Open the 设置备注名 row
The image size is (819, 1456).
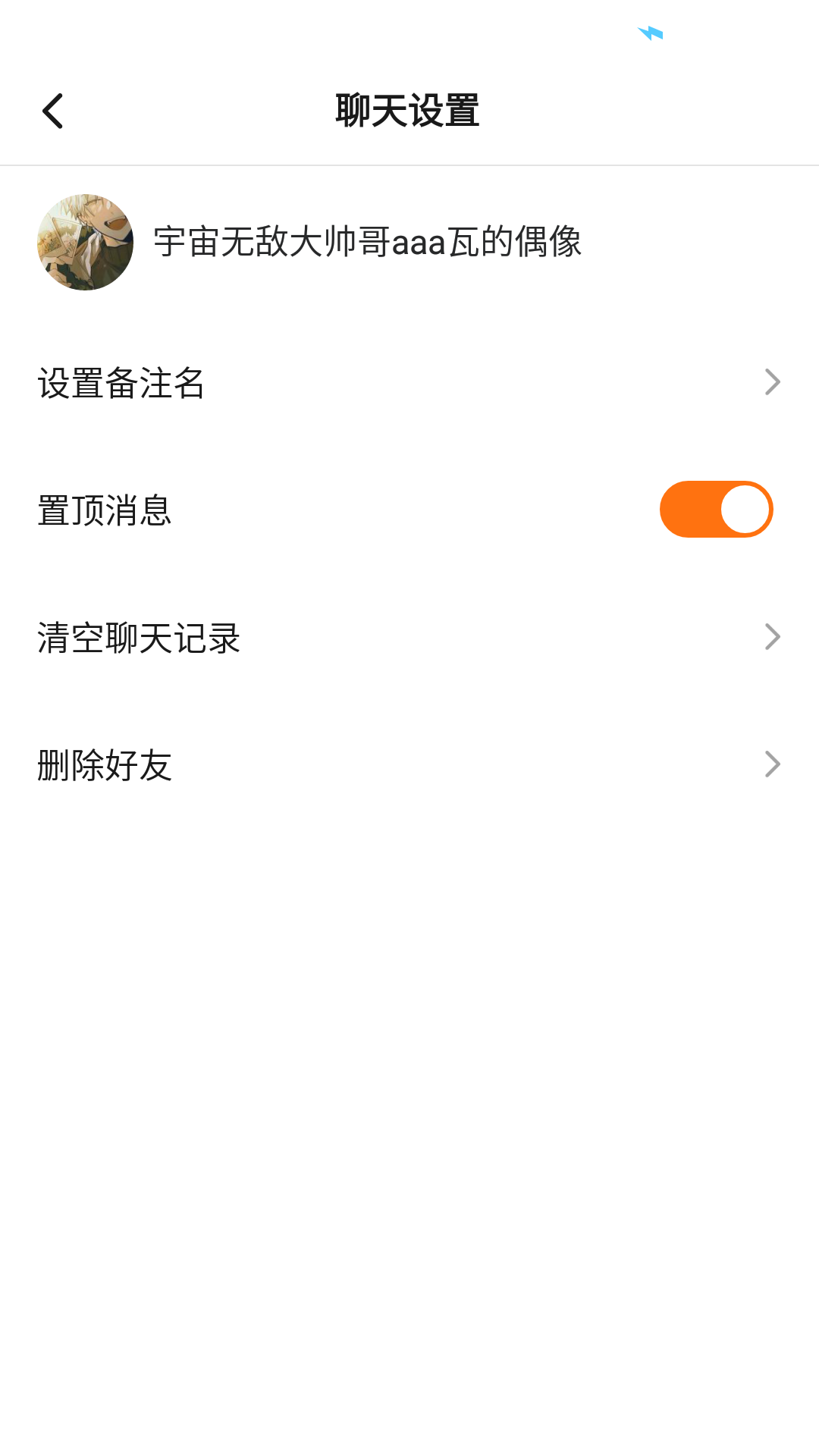(x=409, y=382)
